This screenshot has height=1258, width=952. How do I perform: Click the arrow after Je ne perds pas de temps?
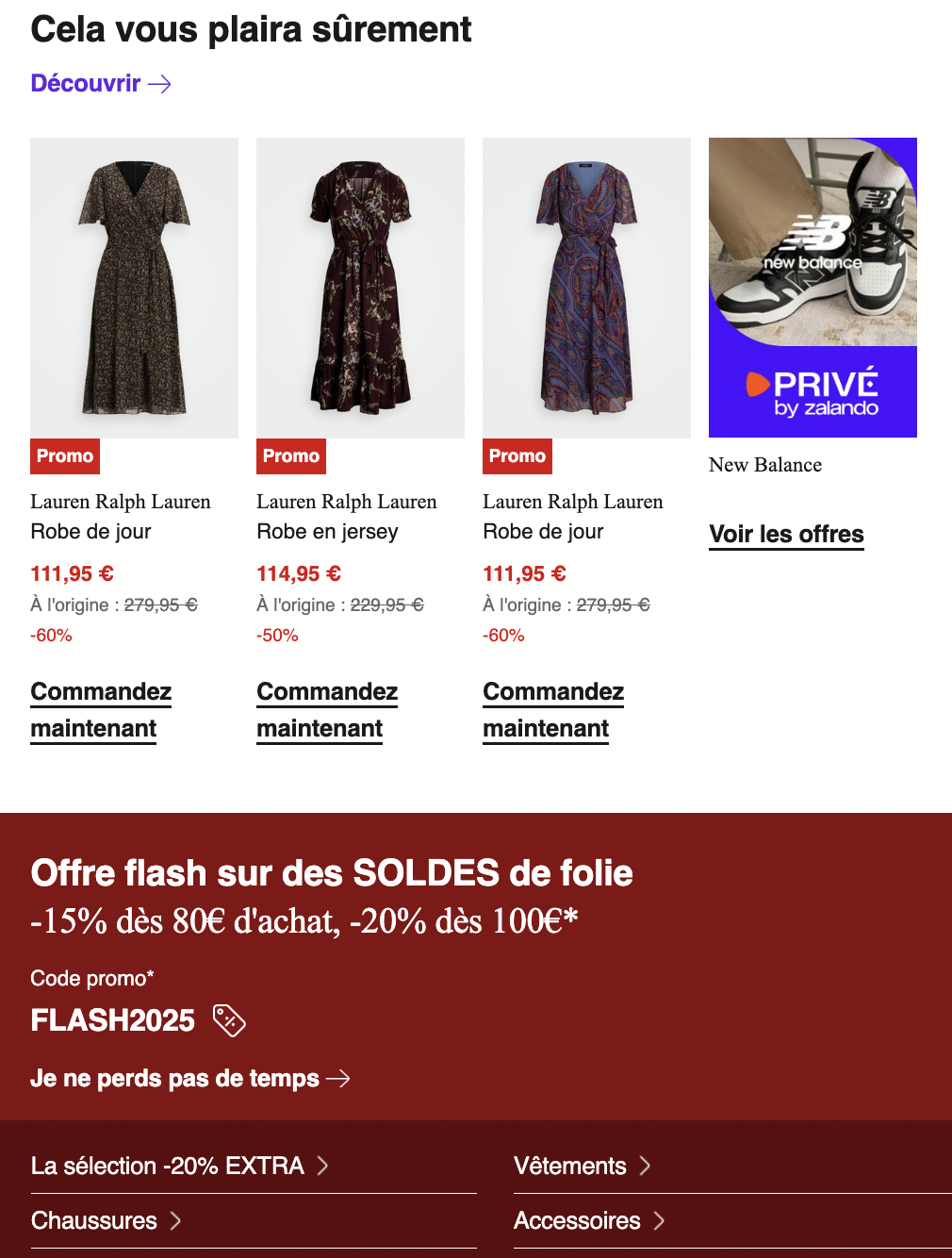point(339,1078)
